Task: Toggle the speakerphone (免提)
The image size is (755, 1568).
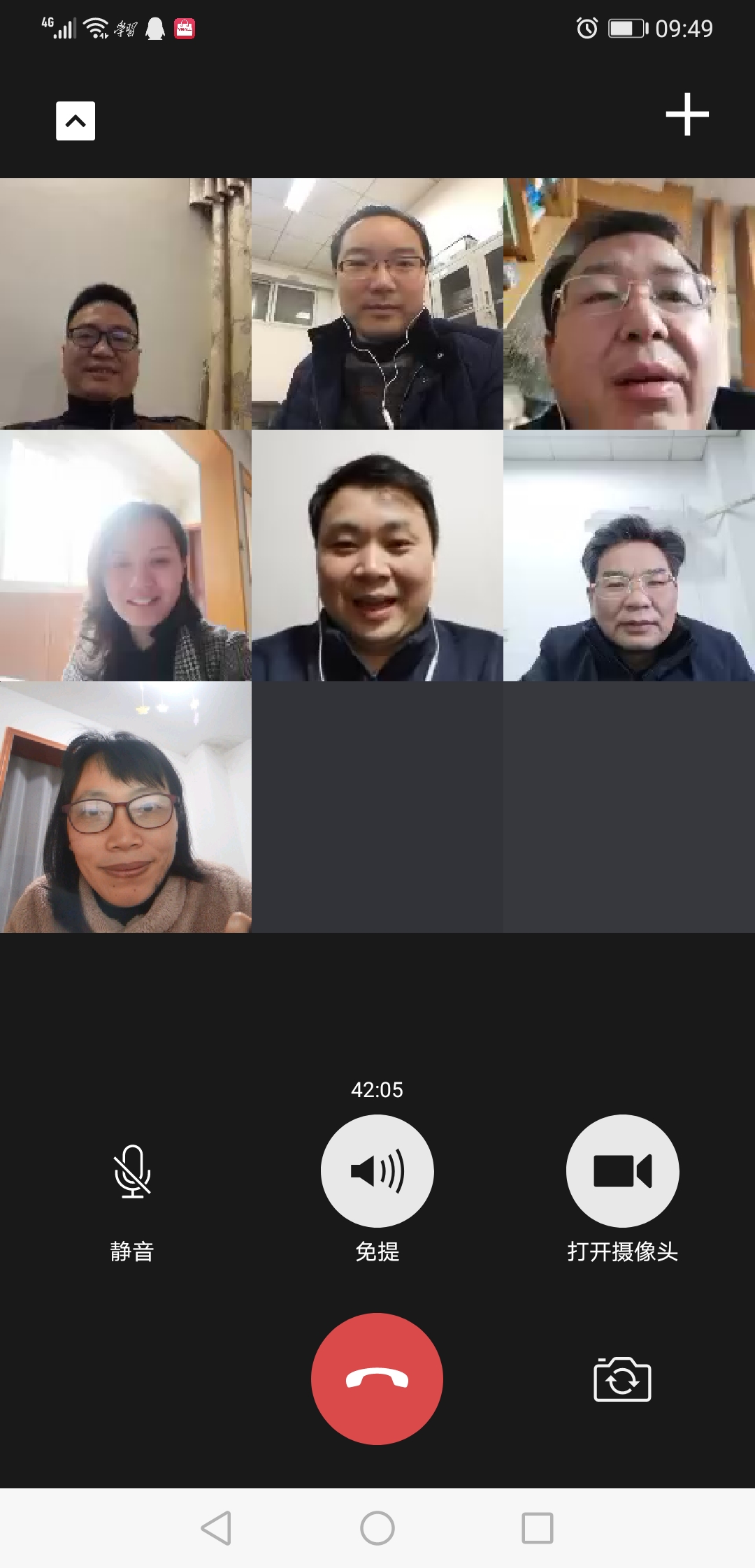Action: pyautogui.click(x=377, y=1171)
